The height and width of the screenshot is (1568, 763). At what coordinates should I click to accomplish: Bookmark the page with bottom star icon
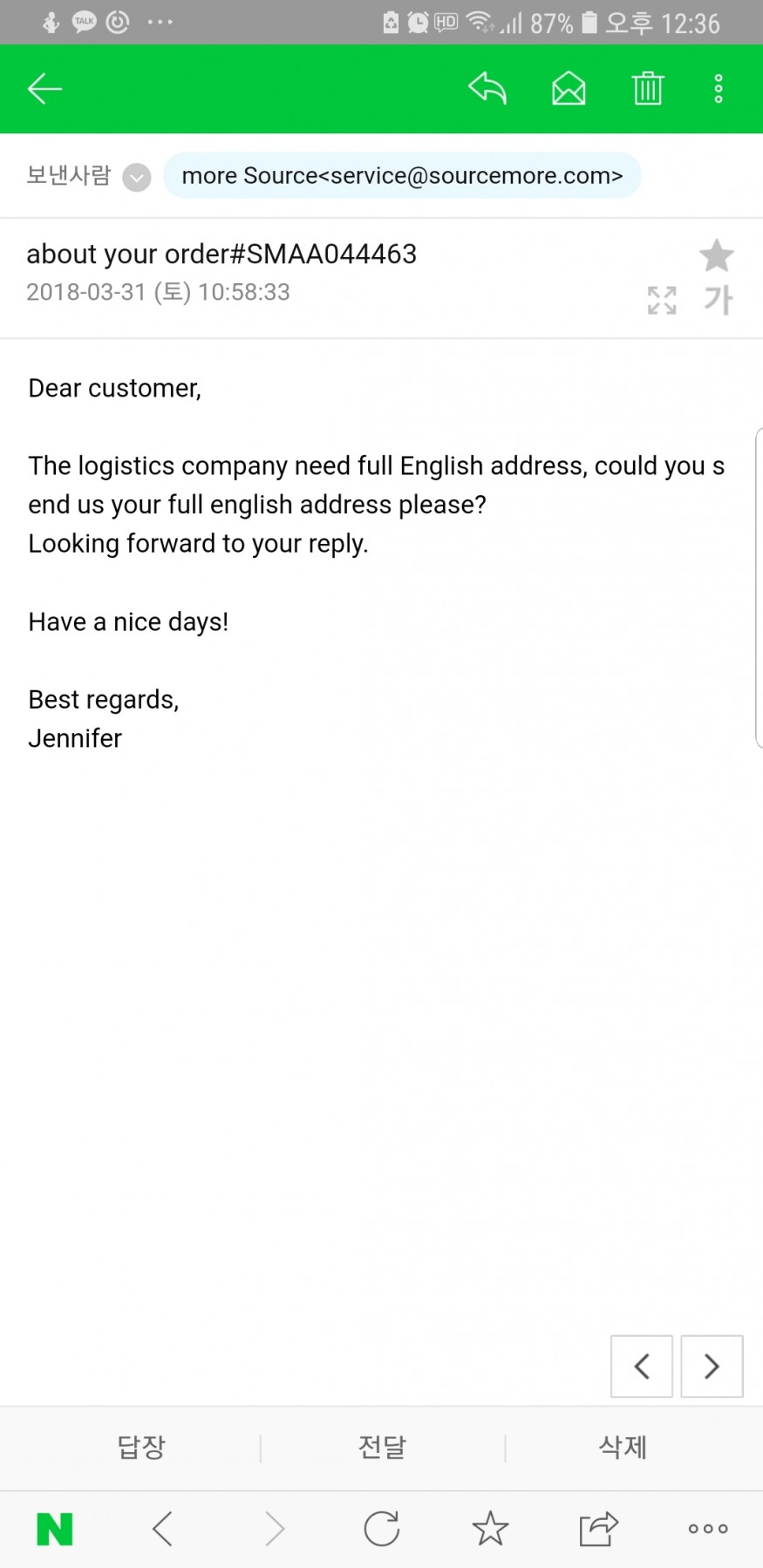pos(490,1528)
